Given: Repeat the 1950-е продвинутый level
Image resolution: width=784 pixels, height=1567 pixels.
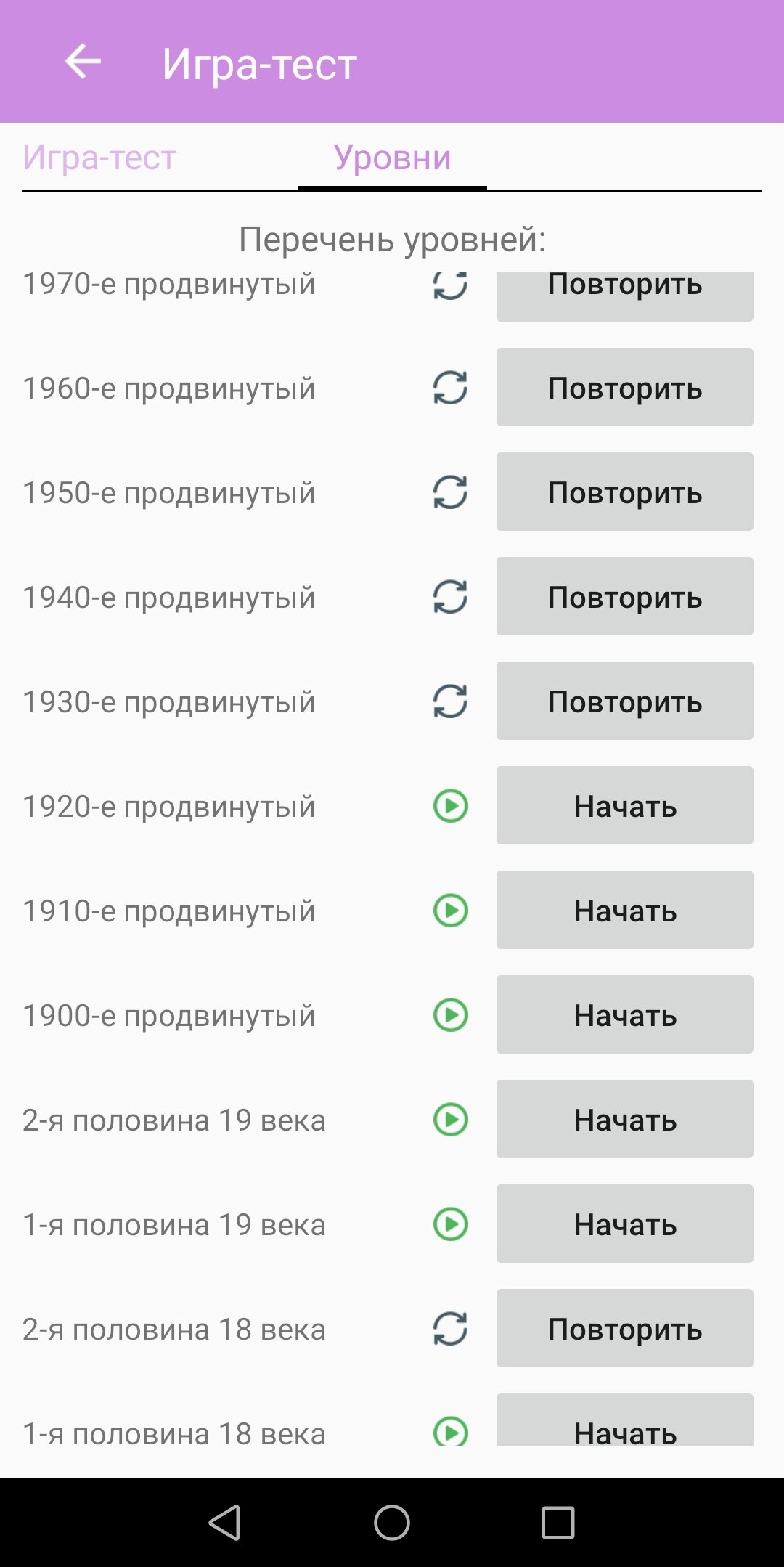Looking at the screenshot, I should click(x=624, y=492).
